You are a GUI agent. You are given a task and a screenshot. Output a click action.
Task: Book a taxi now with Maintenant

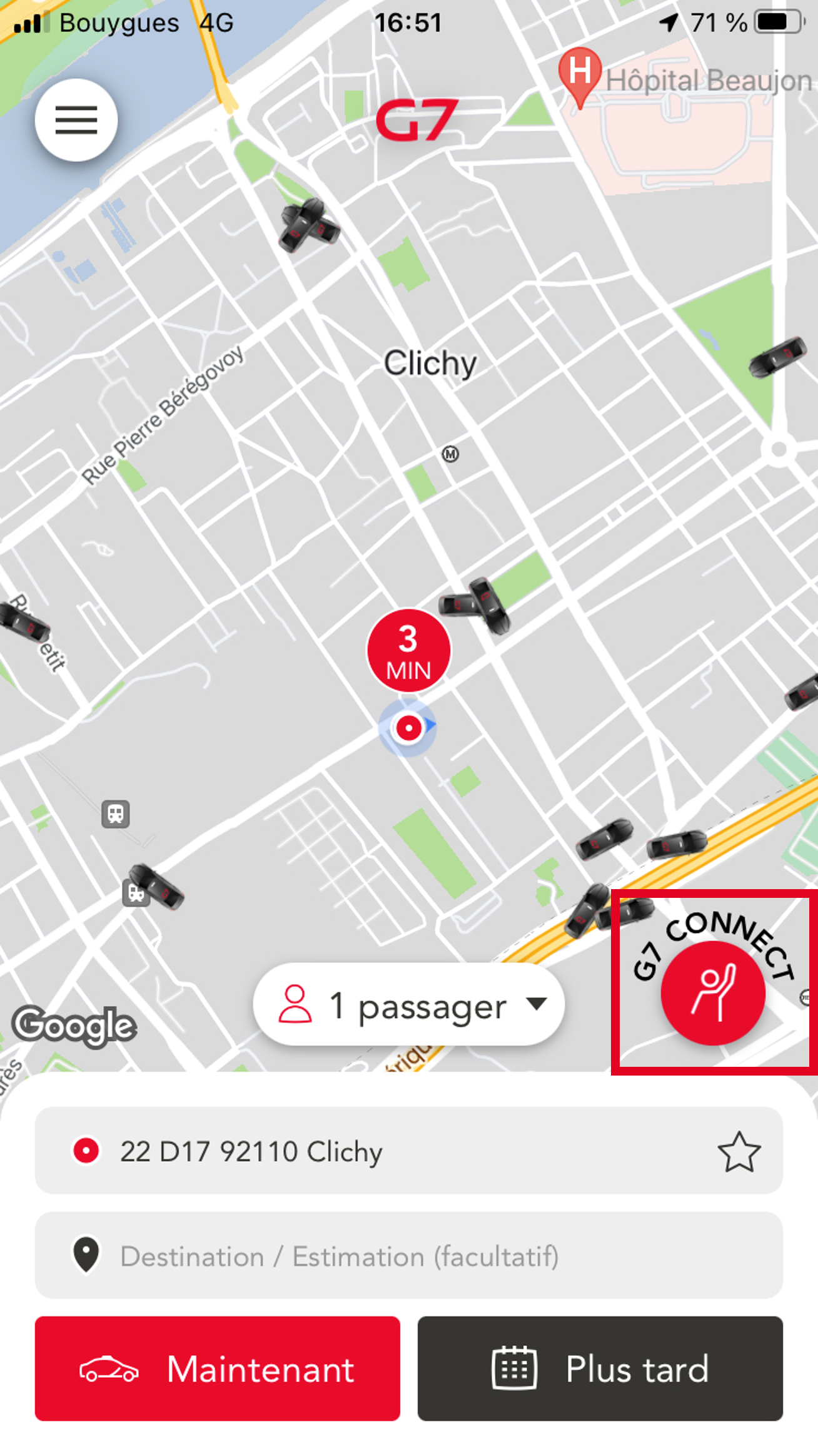(x=218, y=1369)
